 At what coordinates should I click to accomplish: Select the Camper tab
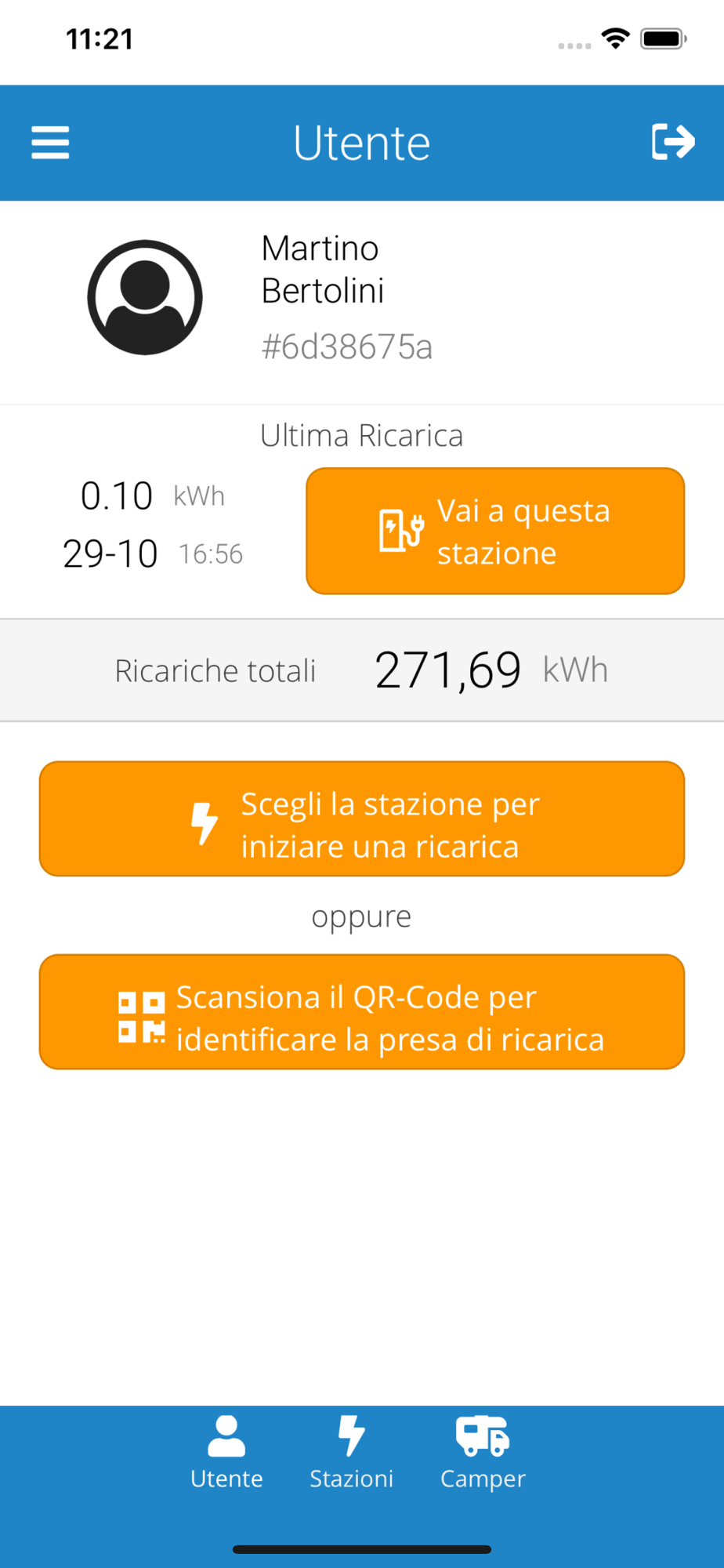coord(483,1453)
